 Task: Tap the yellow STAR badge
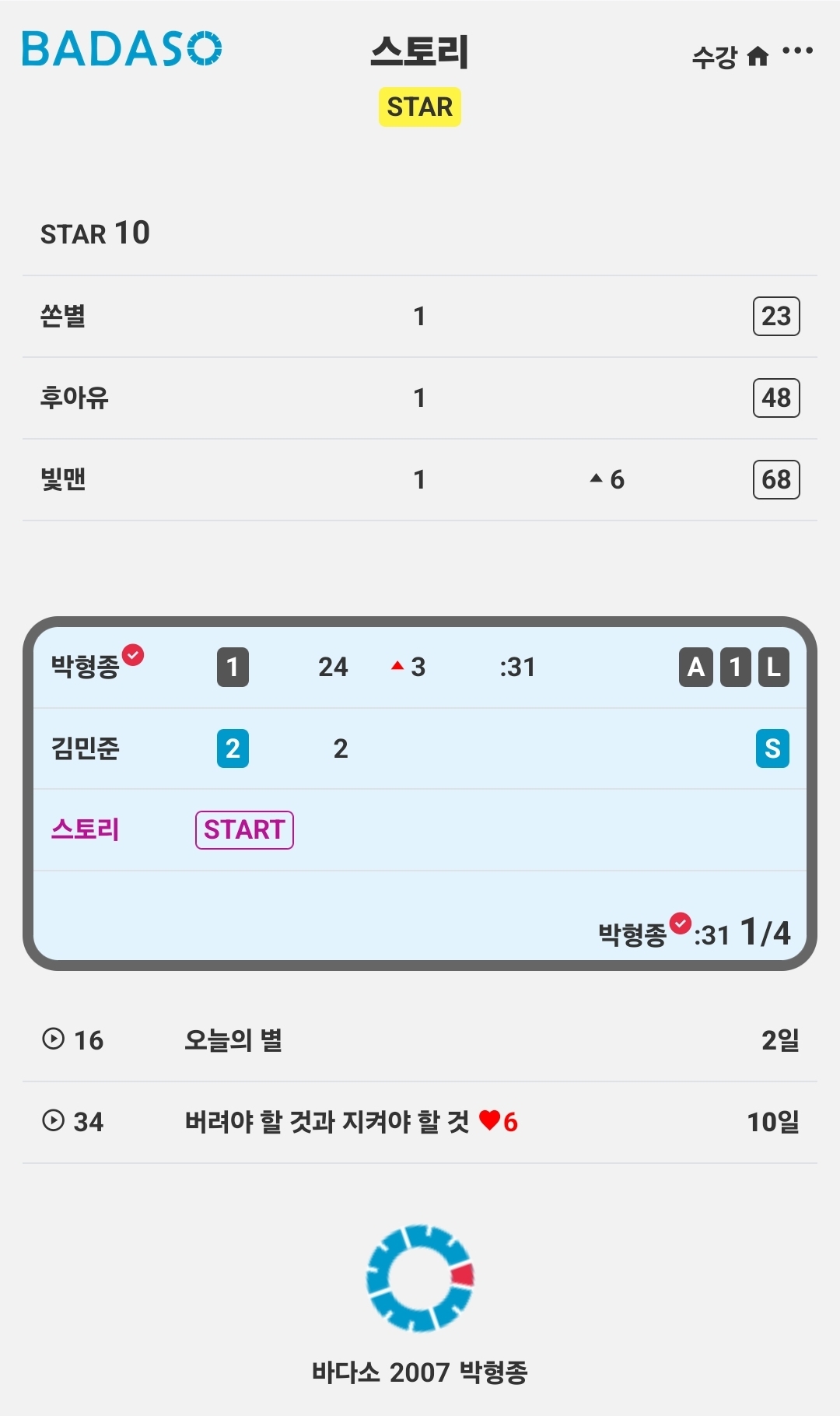[x=419, y=107]
